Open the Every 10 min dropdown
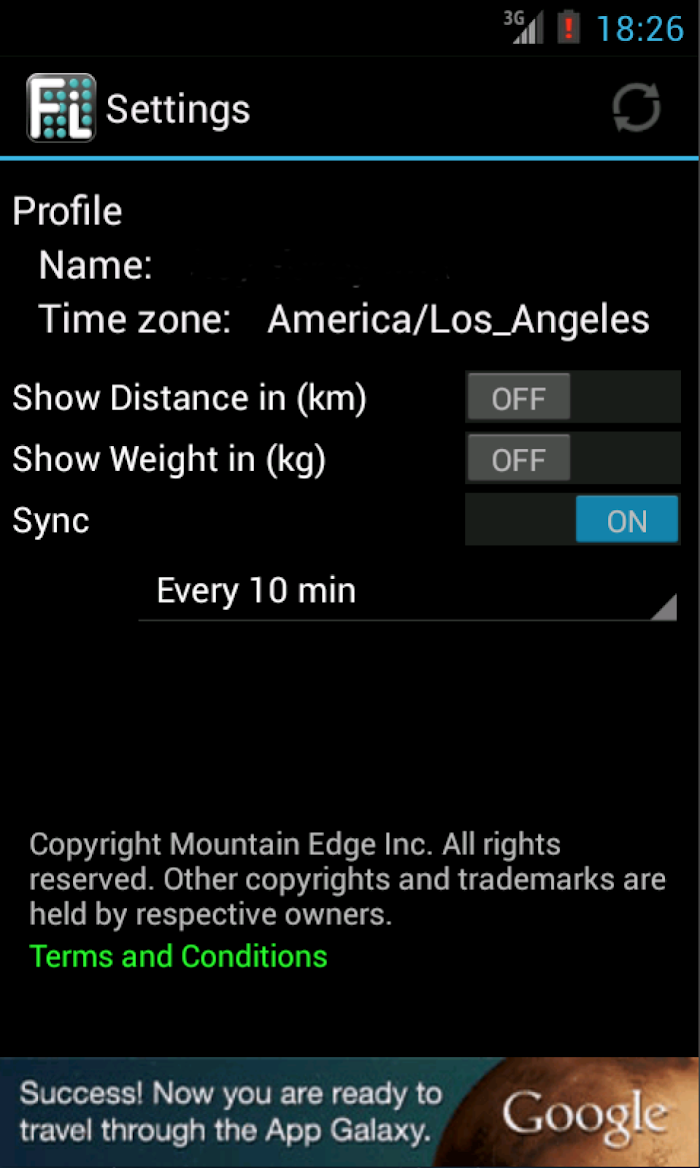Viewport: 700px width, 1168px height. pos(407,593)
